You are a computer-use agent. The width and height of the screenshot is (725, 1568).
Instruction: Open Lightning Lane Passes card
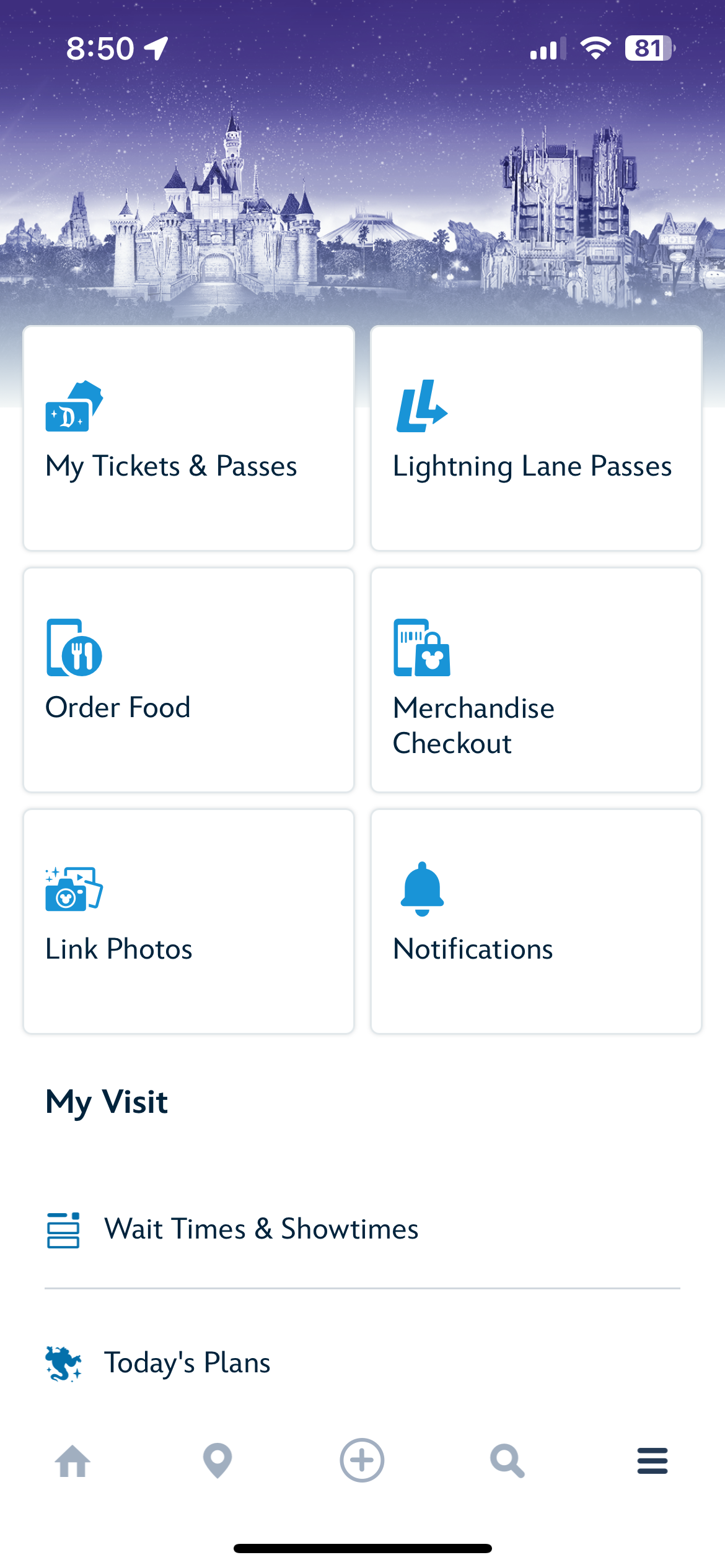coord(535,438)
